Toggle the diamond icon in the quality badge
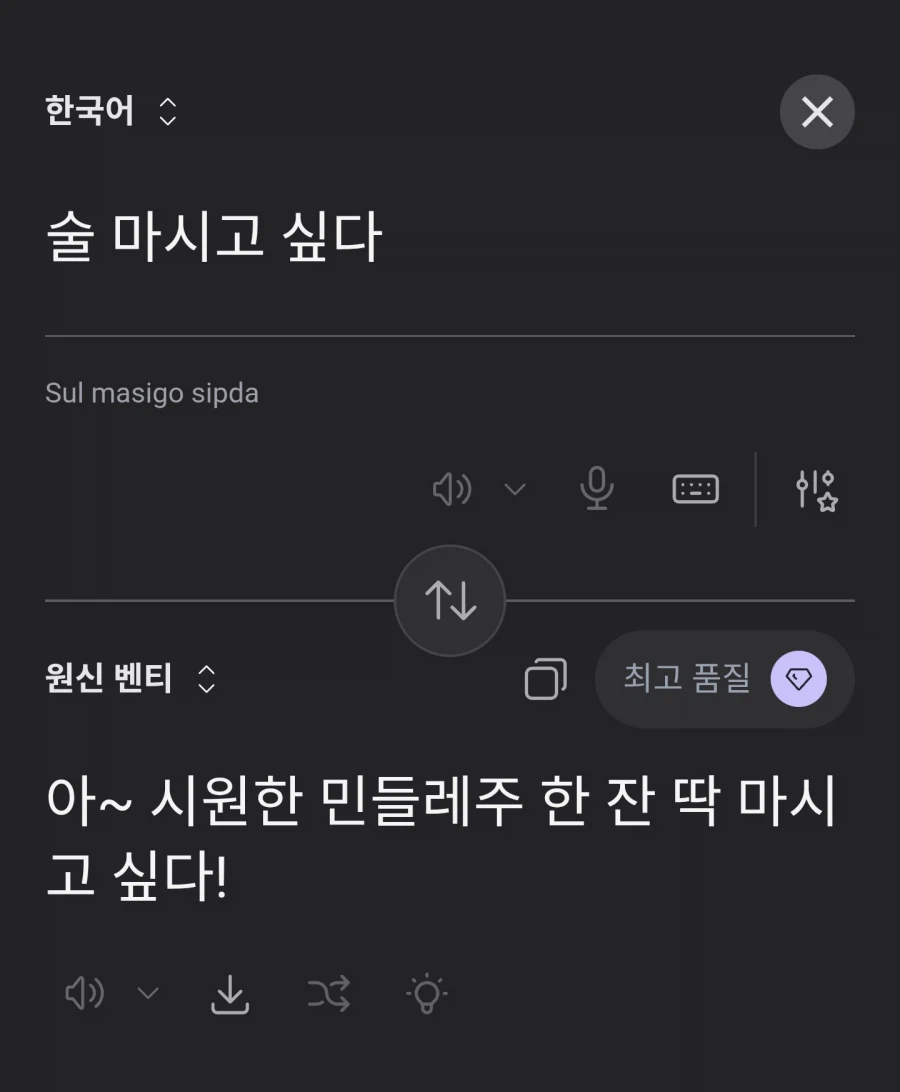This screenshot has width=900, height=1092. [x=797, y=678]
